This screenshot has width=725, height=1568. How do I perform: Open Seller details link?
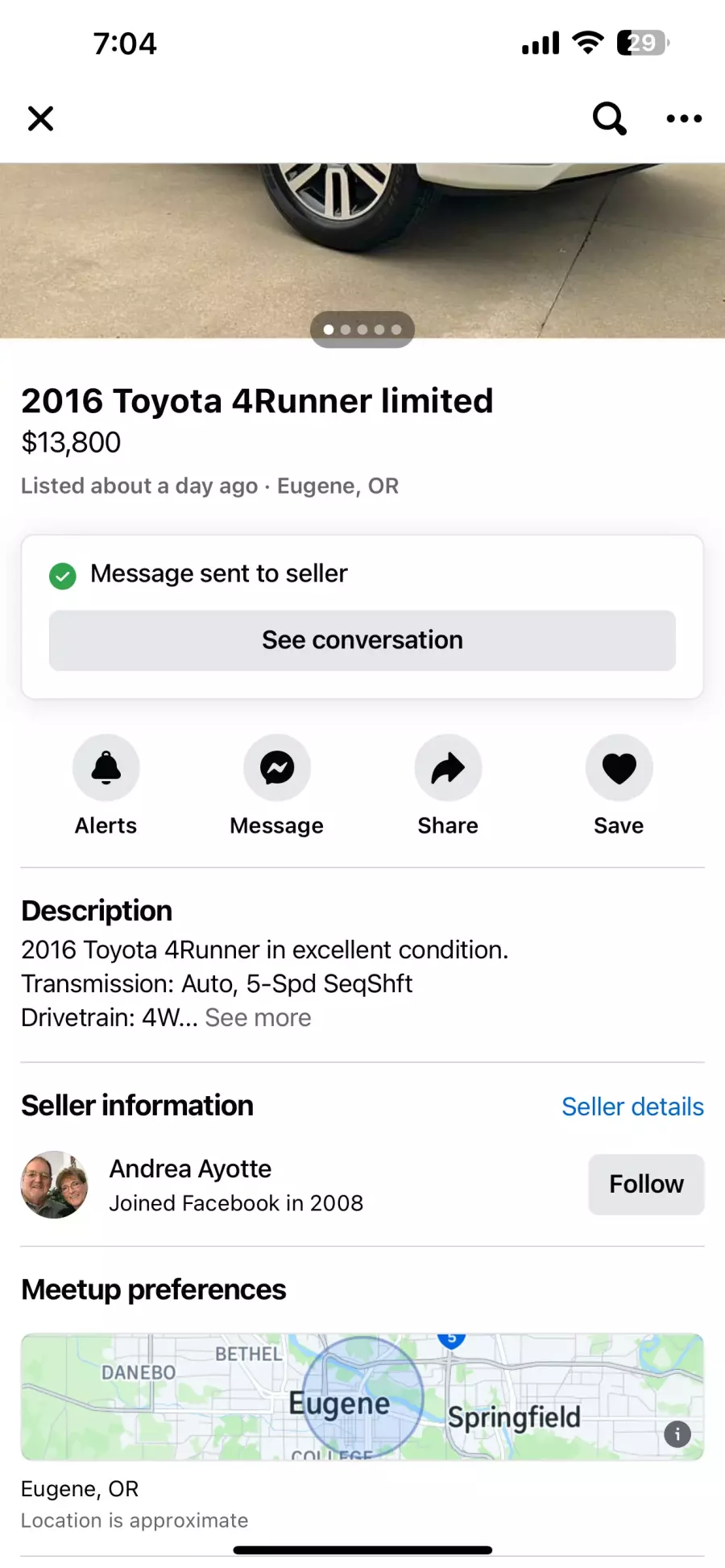(x=632, y=1107)
